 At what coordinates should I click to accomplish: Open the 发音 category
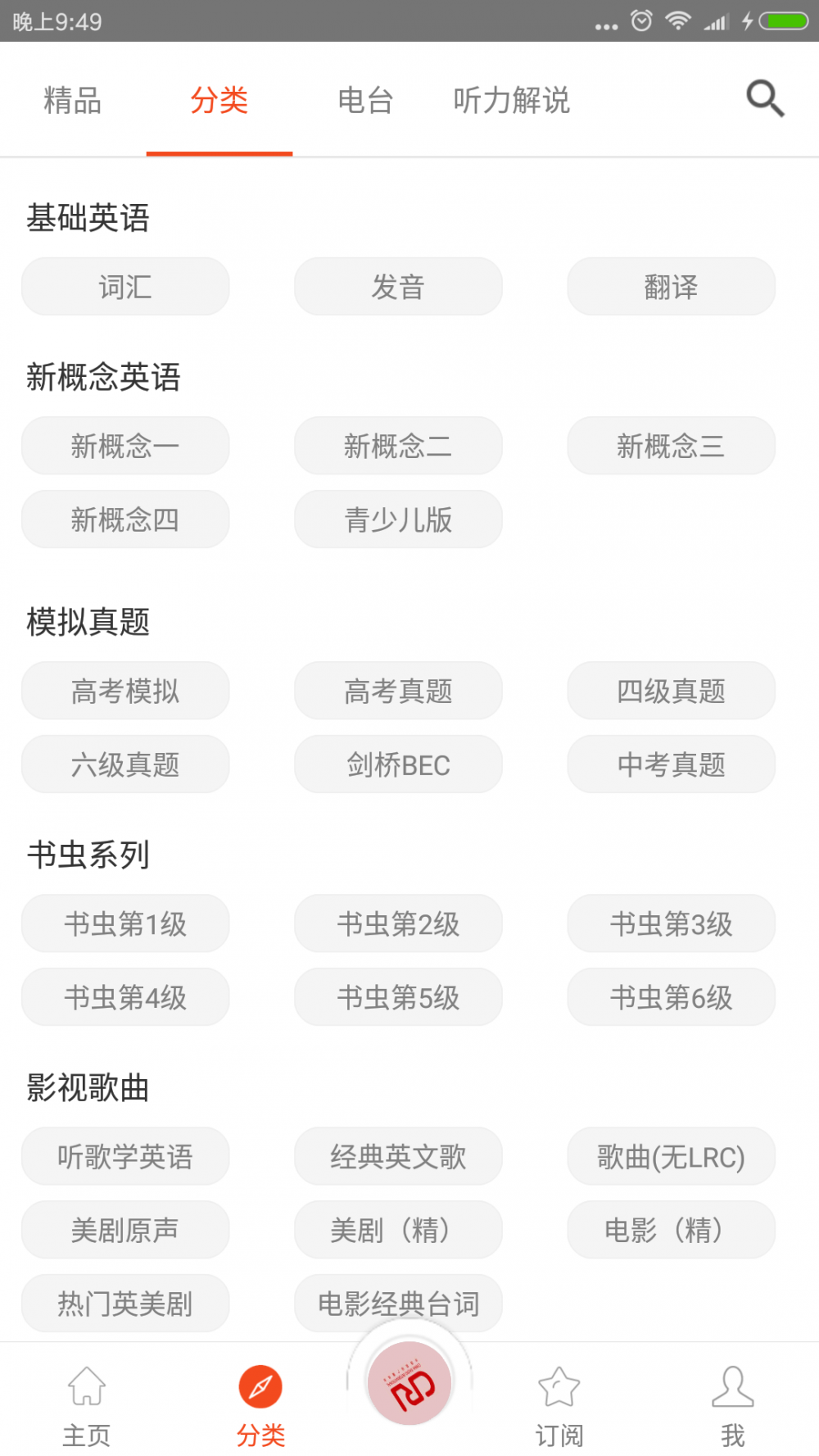click(398, 287)
